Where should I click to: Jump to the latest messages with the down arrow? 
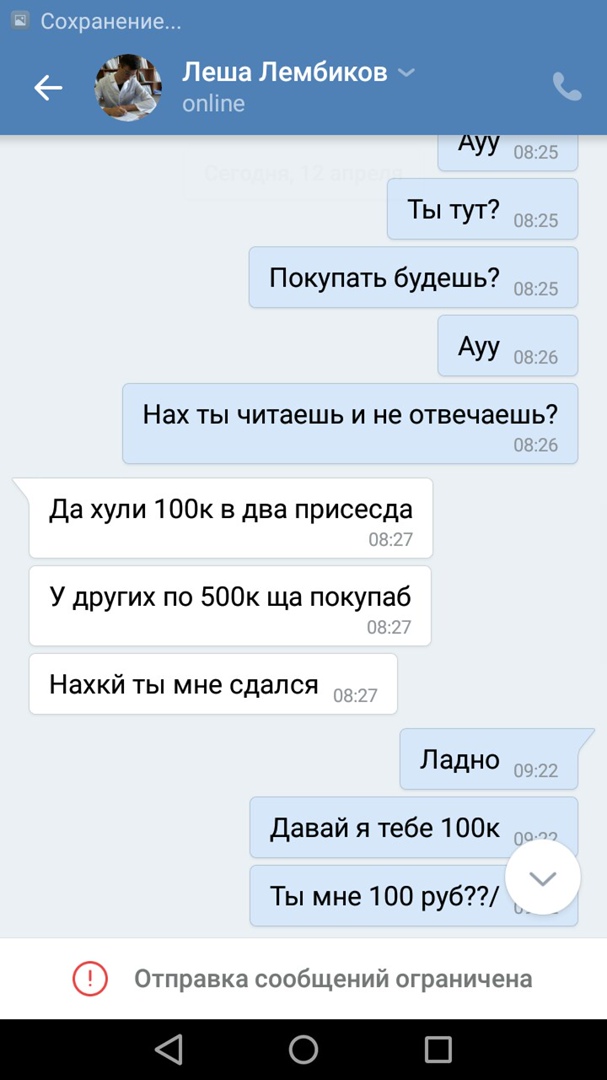(543, 878)
